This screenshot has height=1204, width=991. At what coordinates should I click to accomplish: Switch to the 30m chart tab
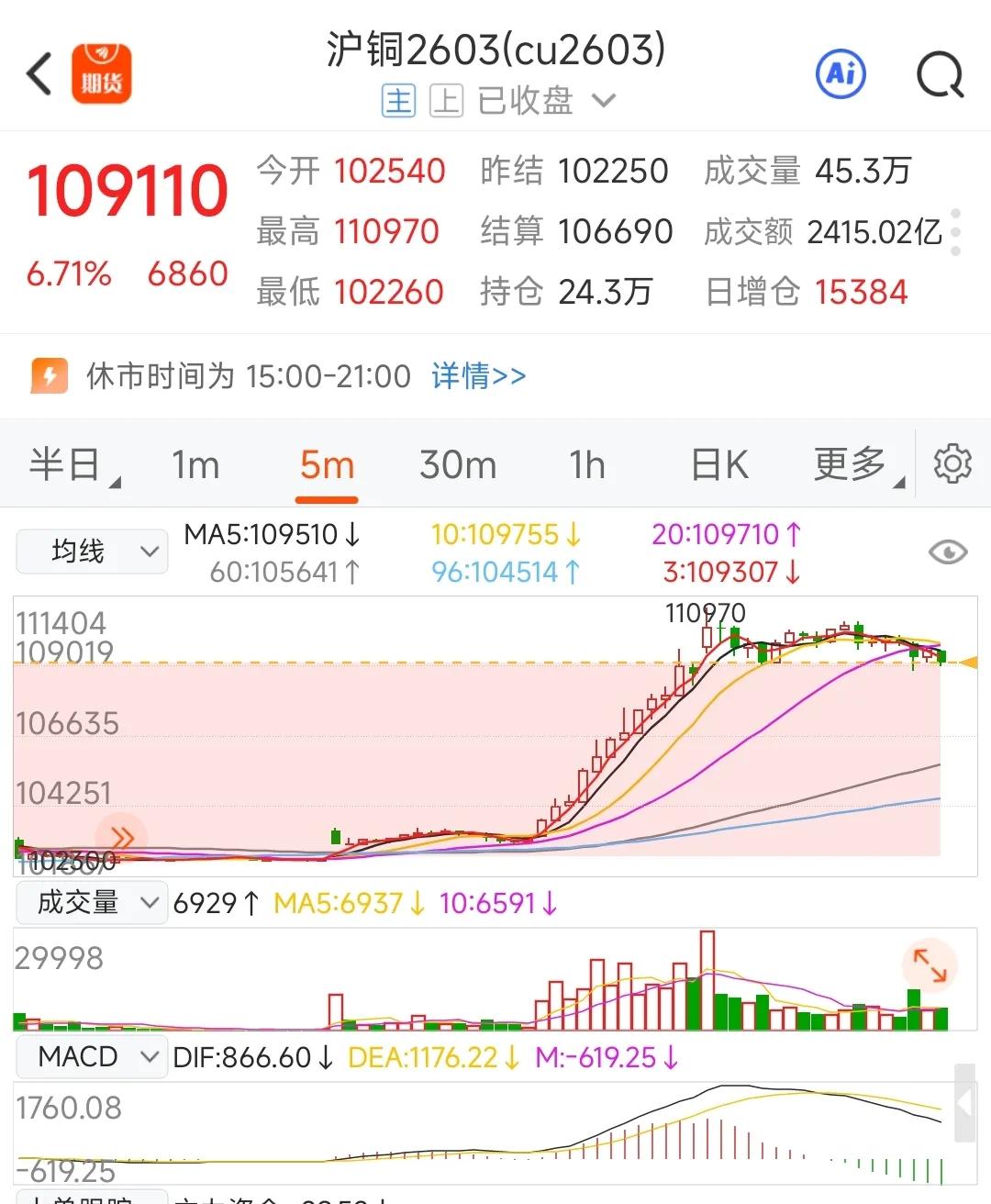point(457,465)
